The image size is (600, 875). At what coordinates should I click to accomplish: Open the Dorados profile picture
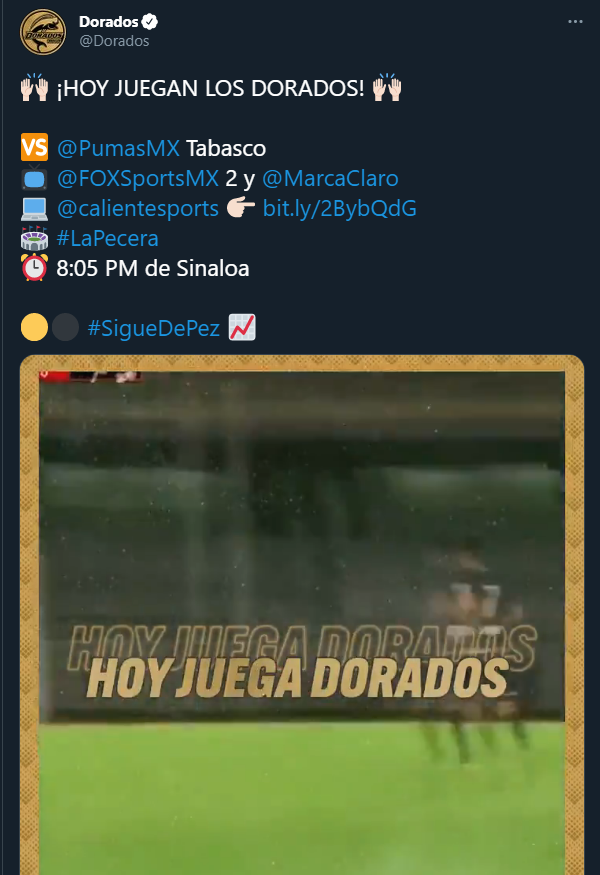tap(42, 31)
